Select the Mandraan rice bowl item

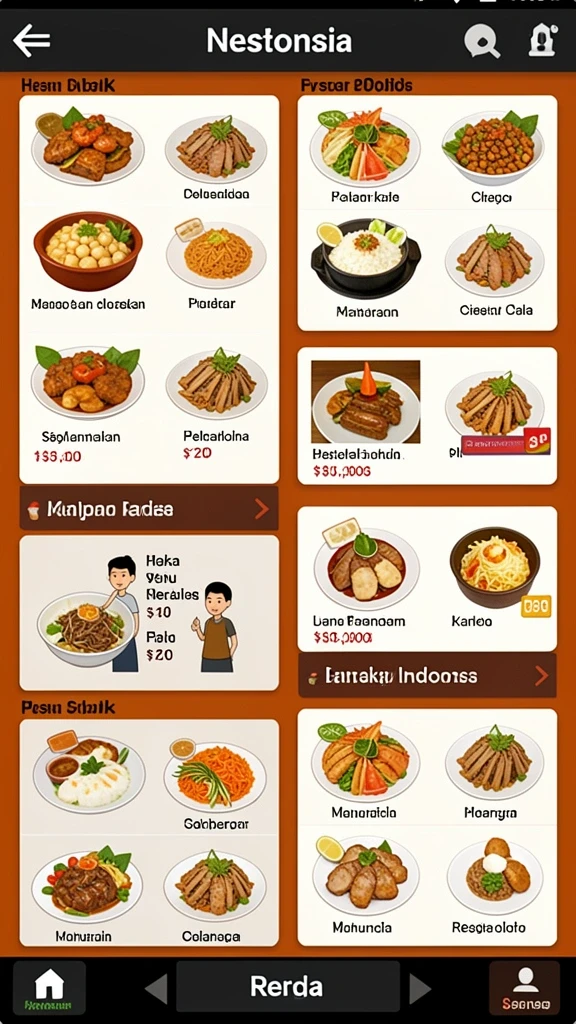pyautogui.click(x=366, y=268)
